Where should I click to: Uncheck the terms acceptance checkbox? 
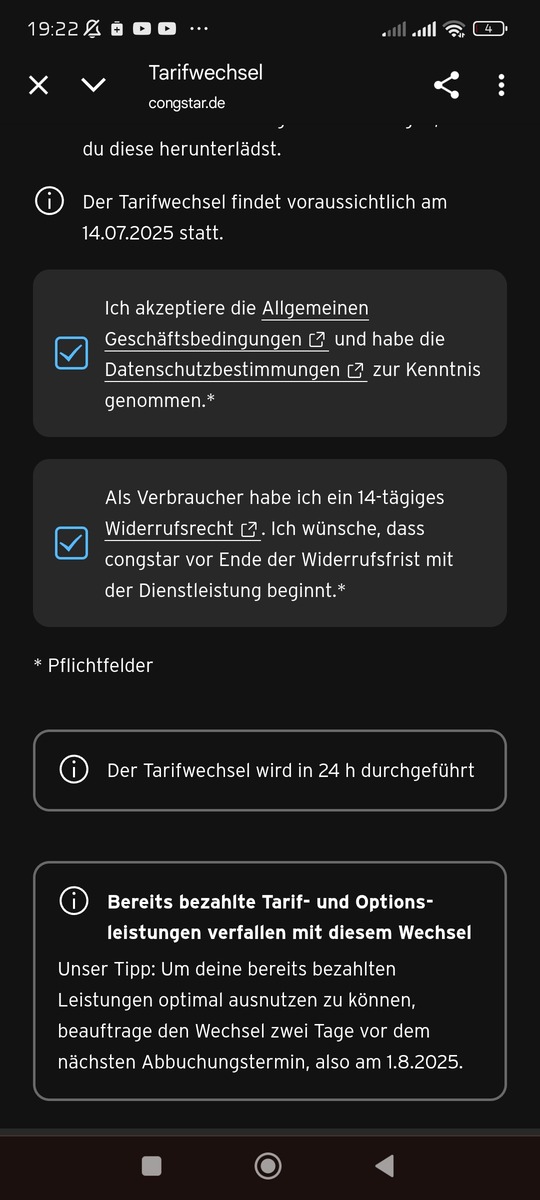(71, 353)
